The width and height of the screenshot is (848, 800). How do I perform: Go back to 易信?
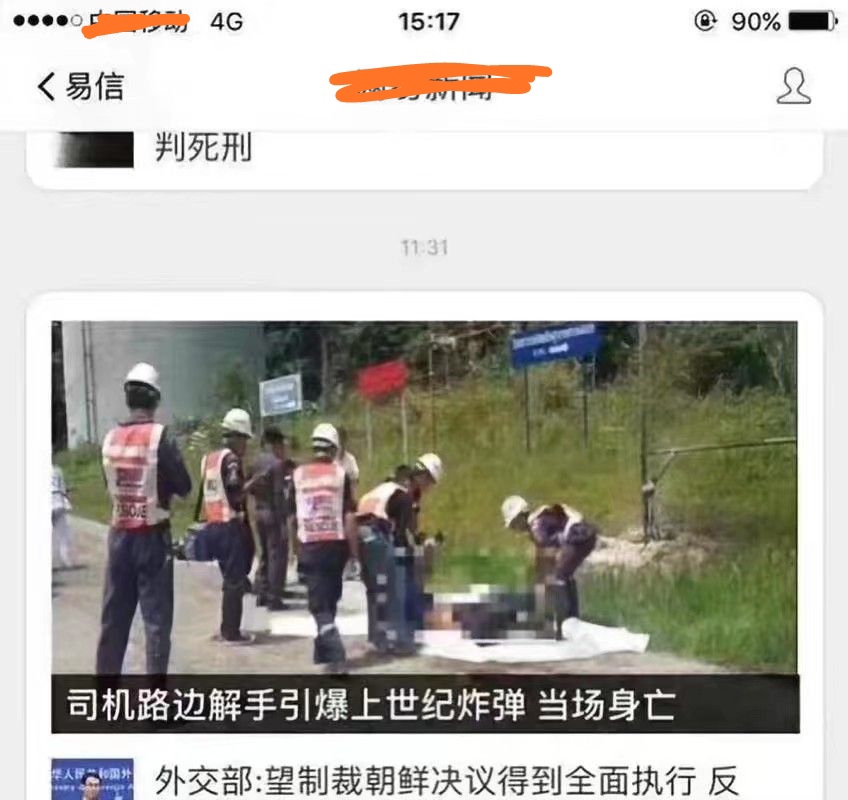80,86
